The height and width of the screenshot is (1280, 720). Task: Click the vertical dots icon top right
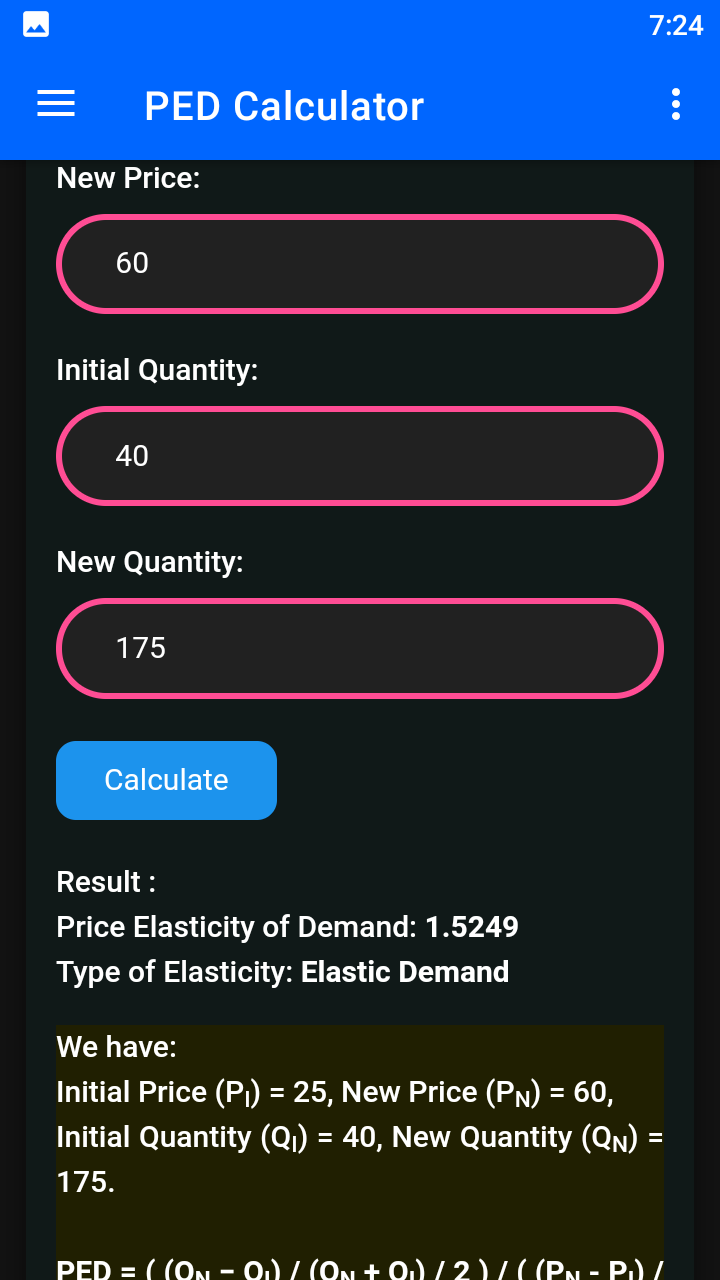pos(676,104)
